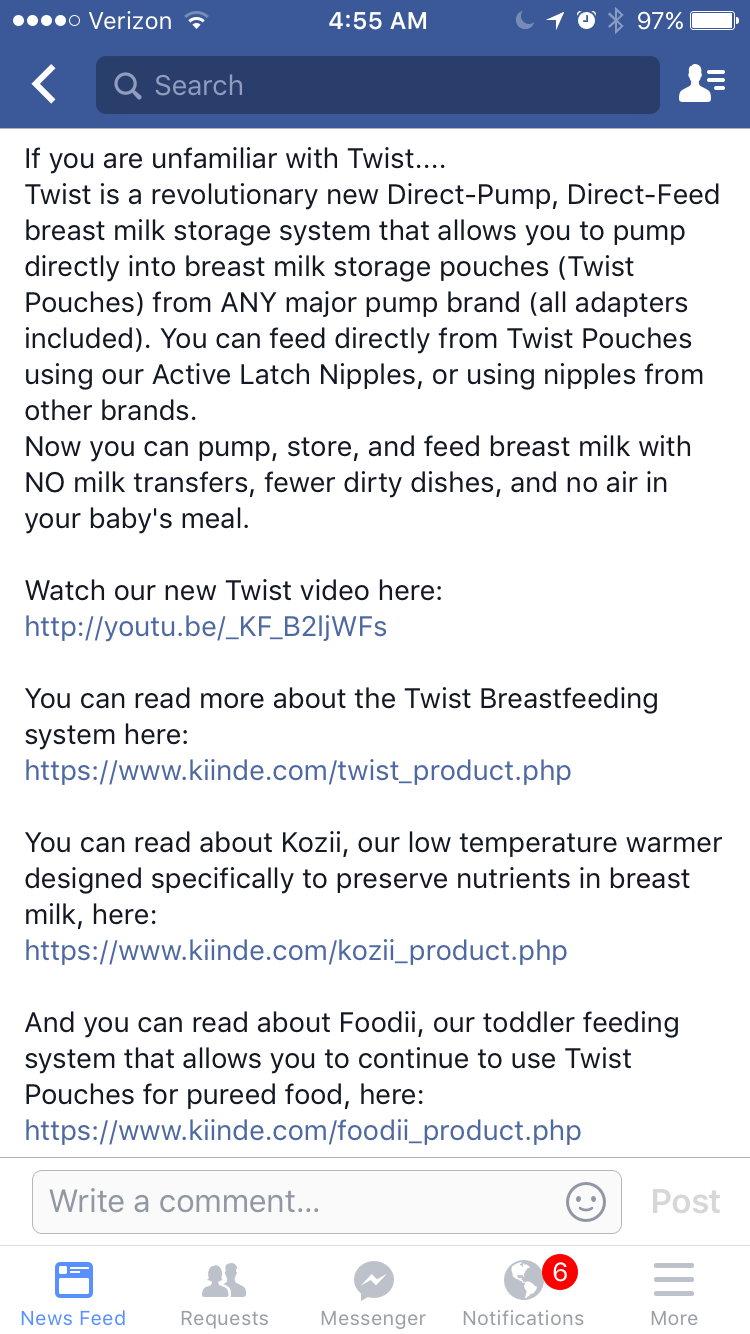Open the Search field
Image resolution: width=750 pixels, height=1334 pixels.
pos(378,85)
